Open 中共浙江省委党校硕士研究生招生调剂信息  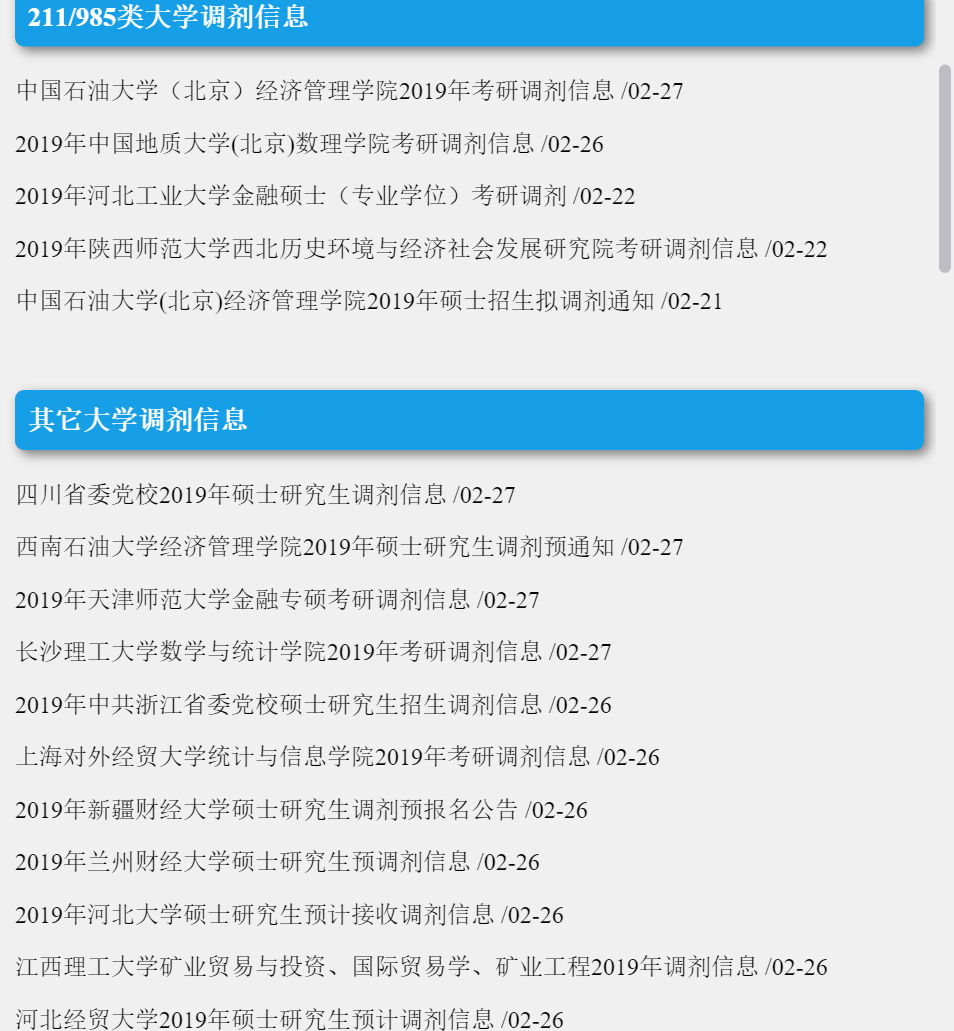278,705
